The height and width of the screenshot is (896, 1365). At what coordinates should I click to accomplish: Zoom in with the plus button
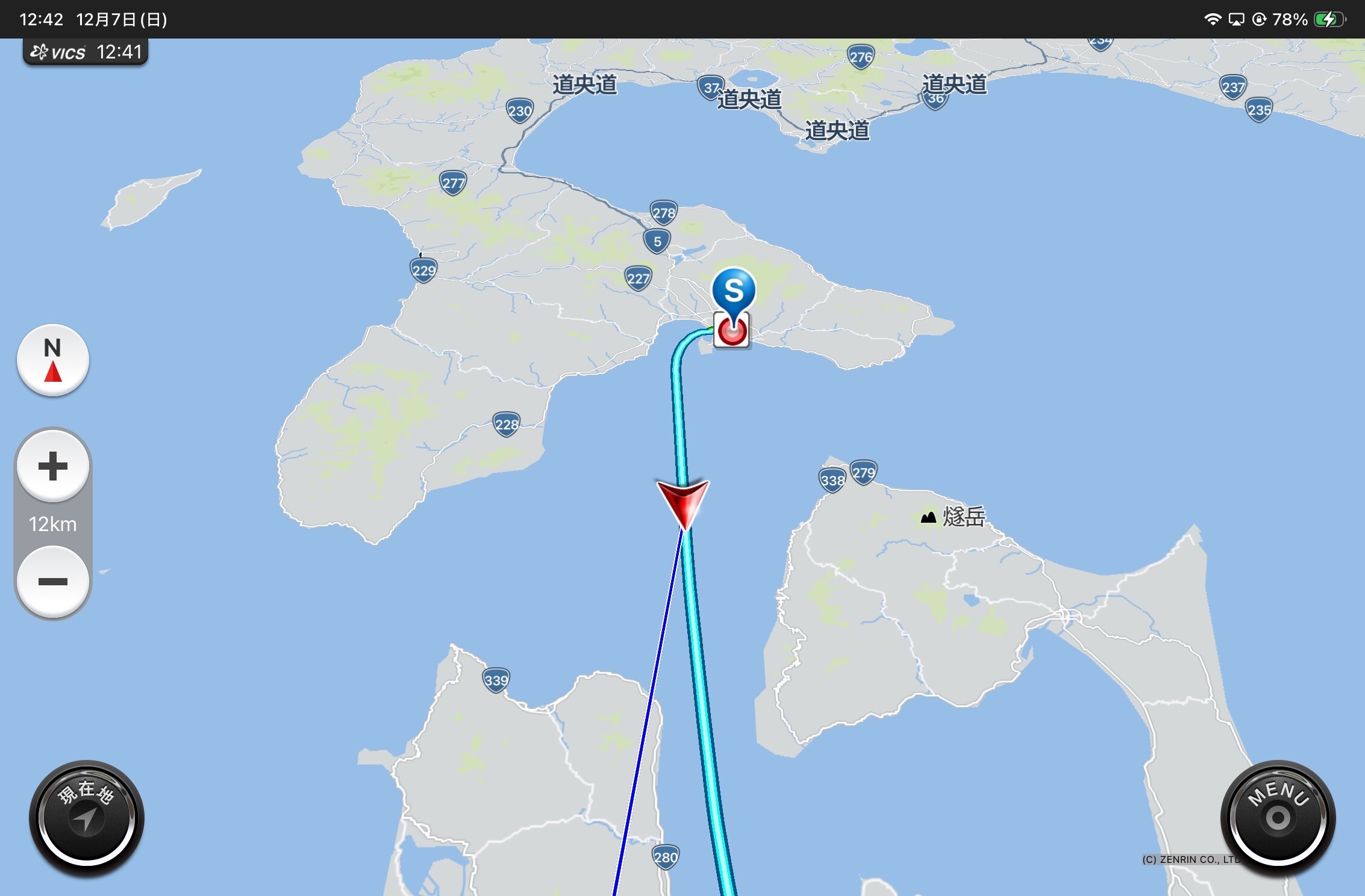tap(53, 465)
